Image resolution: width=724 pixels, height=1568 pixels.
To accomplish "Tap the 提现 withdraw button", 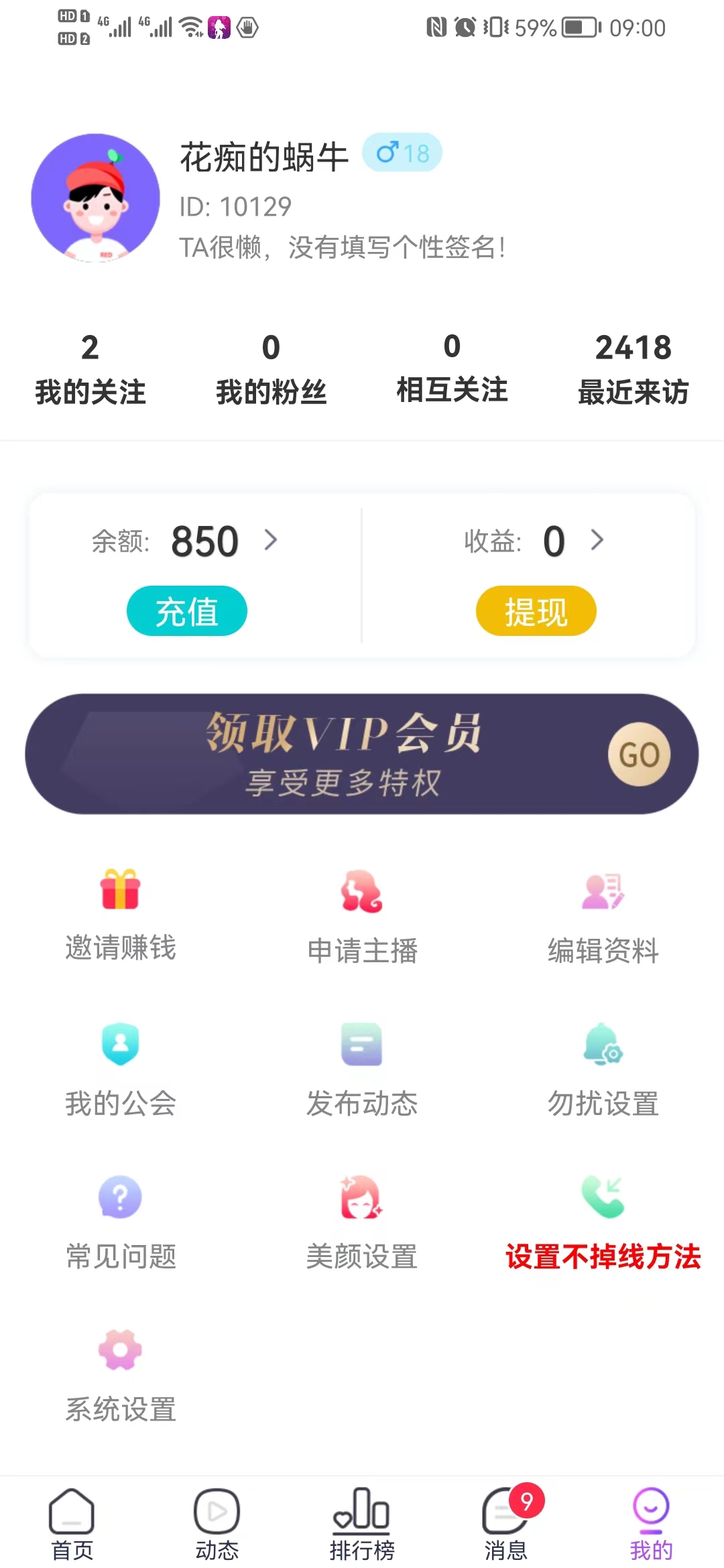I will (536, 611).
